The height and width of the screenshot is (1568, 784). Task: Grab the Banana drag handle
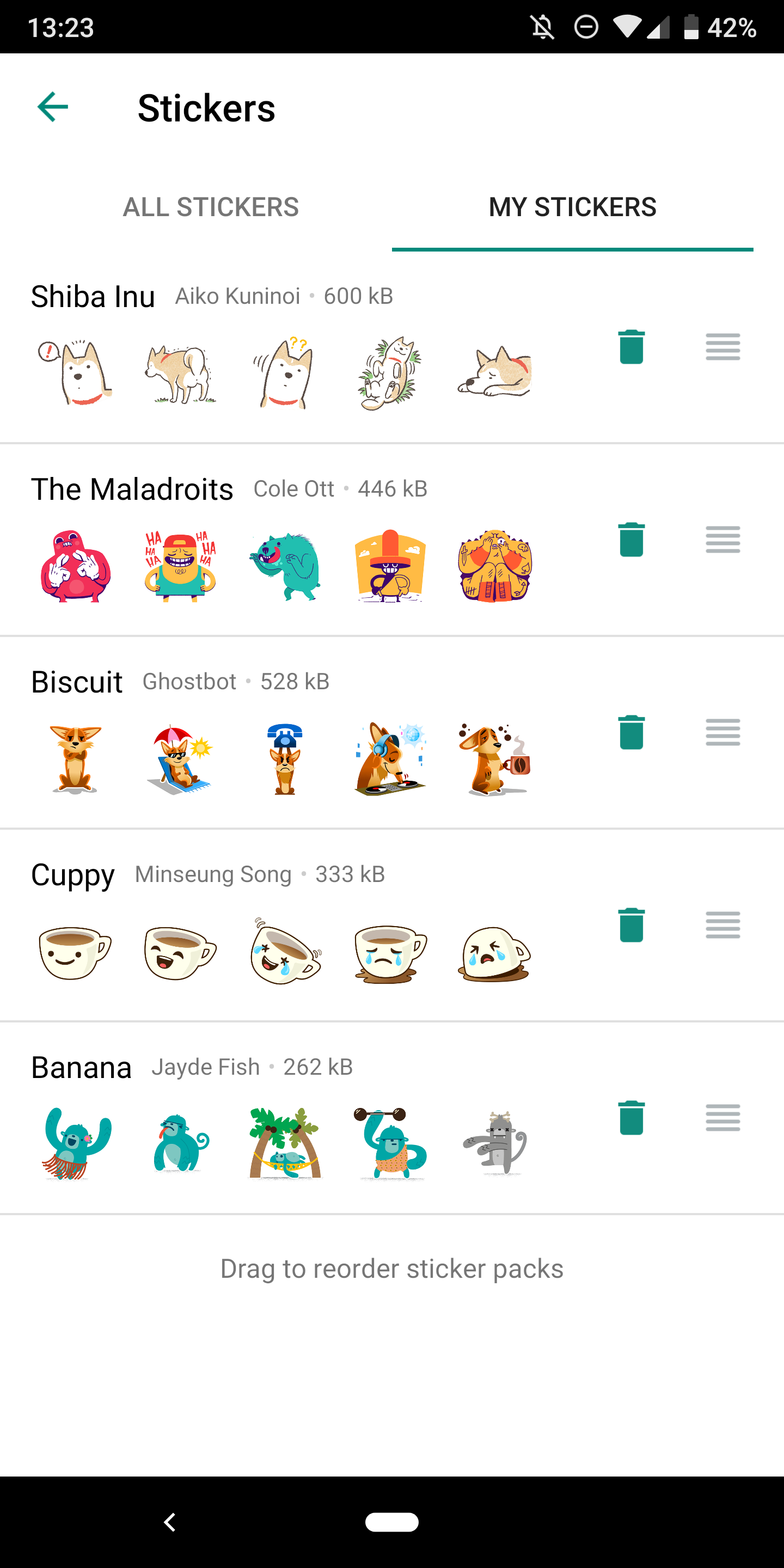click(x=722, y=1118)
